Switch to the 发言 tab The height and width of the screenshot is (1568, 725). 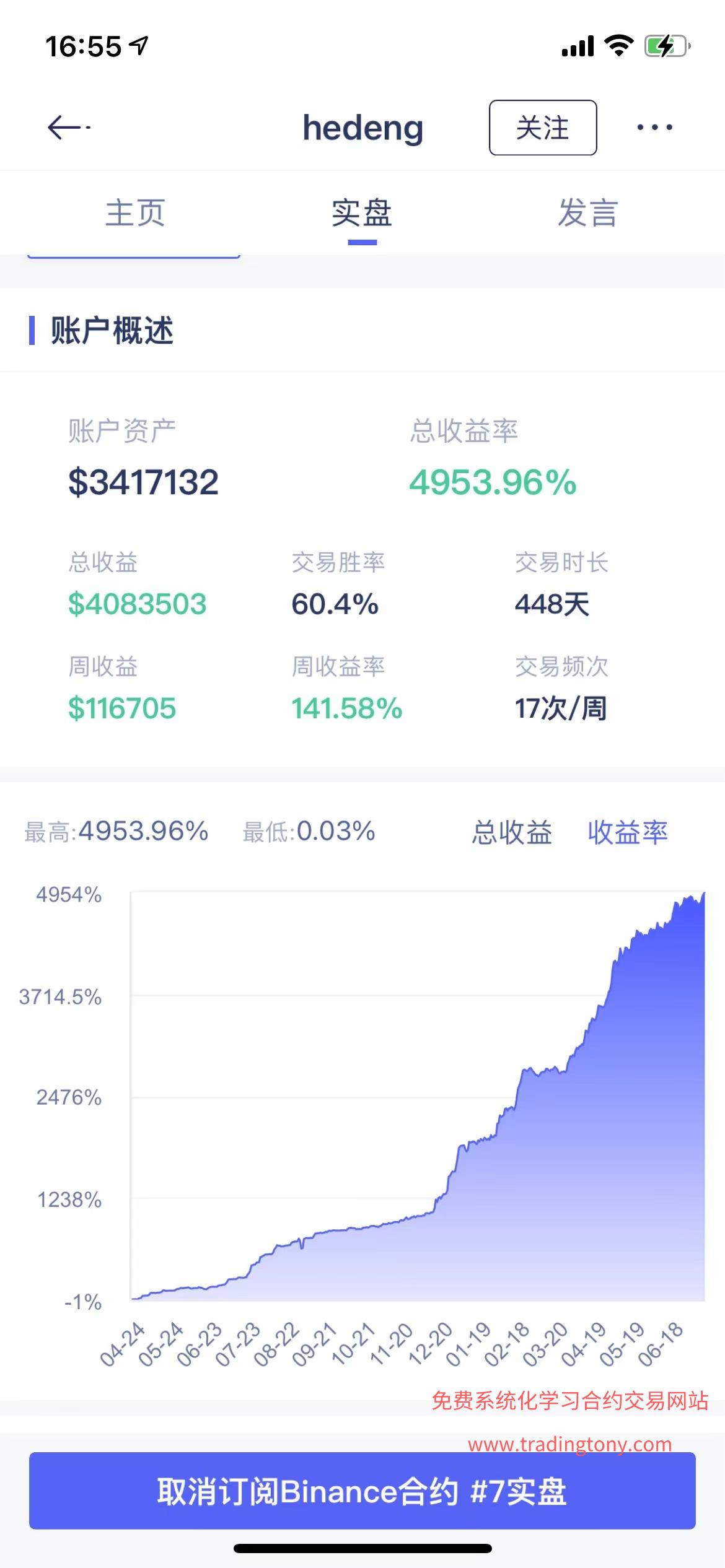588,213
